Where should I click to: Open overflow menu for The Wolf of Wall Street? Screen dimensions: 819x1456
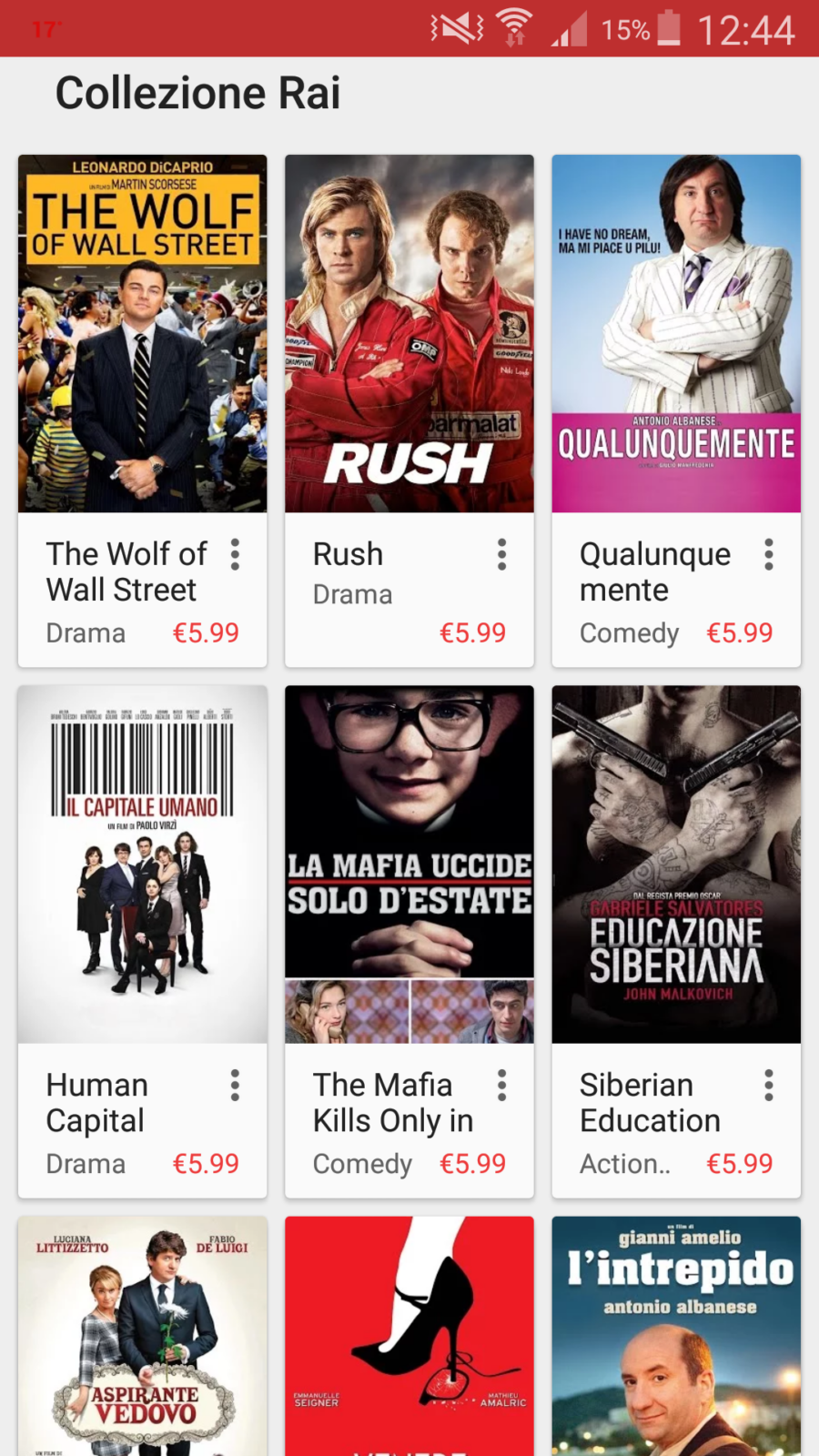[235, 554]
